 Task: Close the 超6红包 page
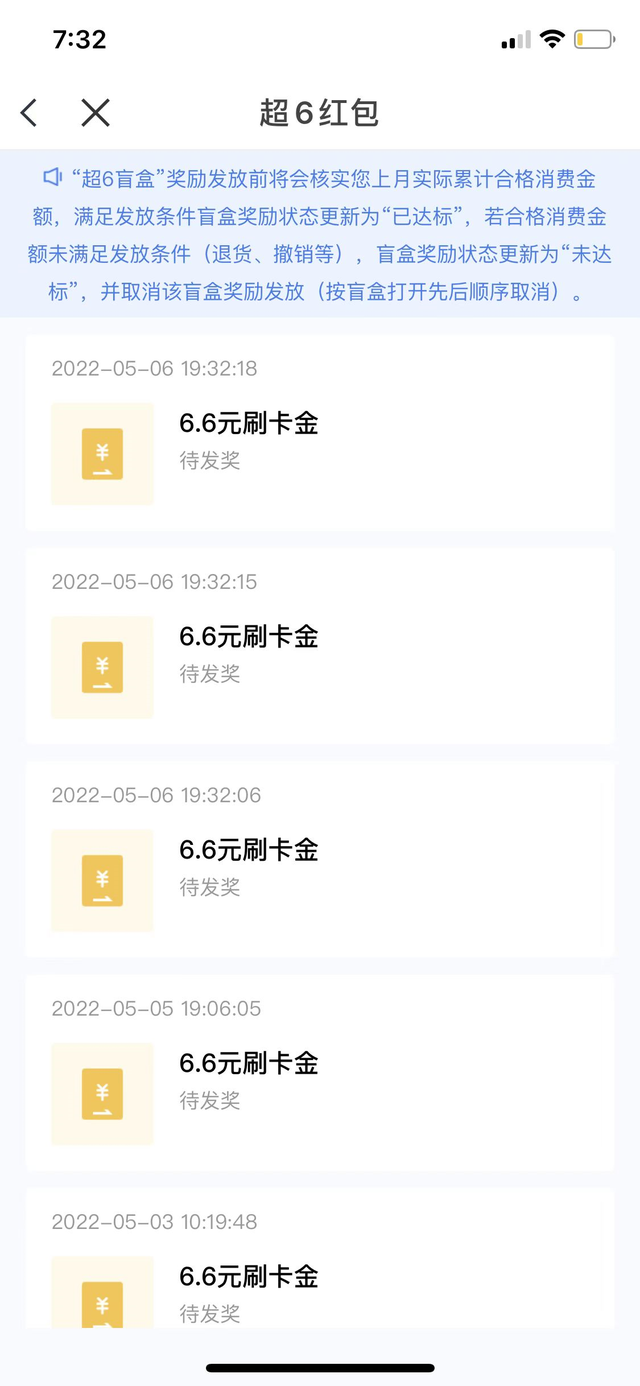click(95, 113)
